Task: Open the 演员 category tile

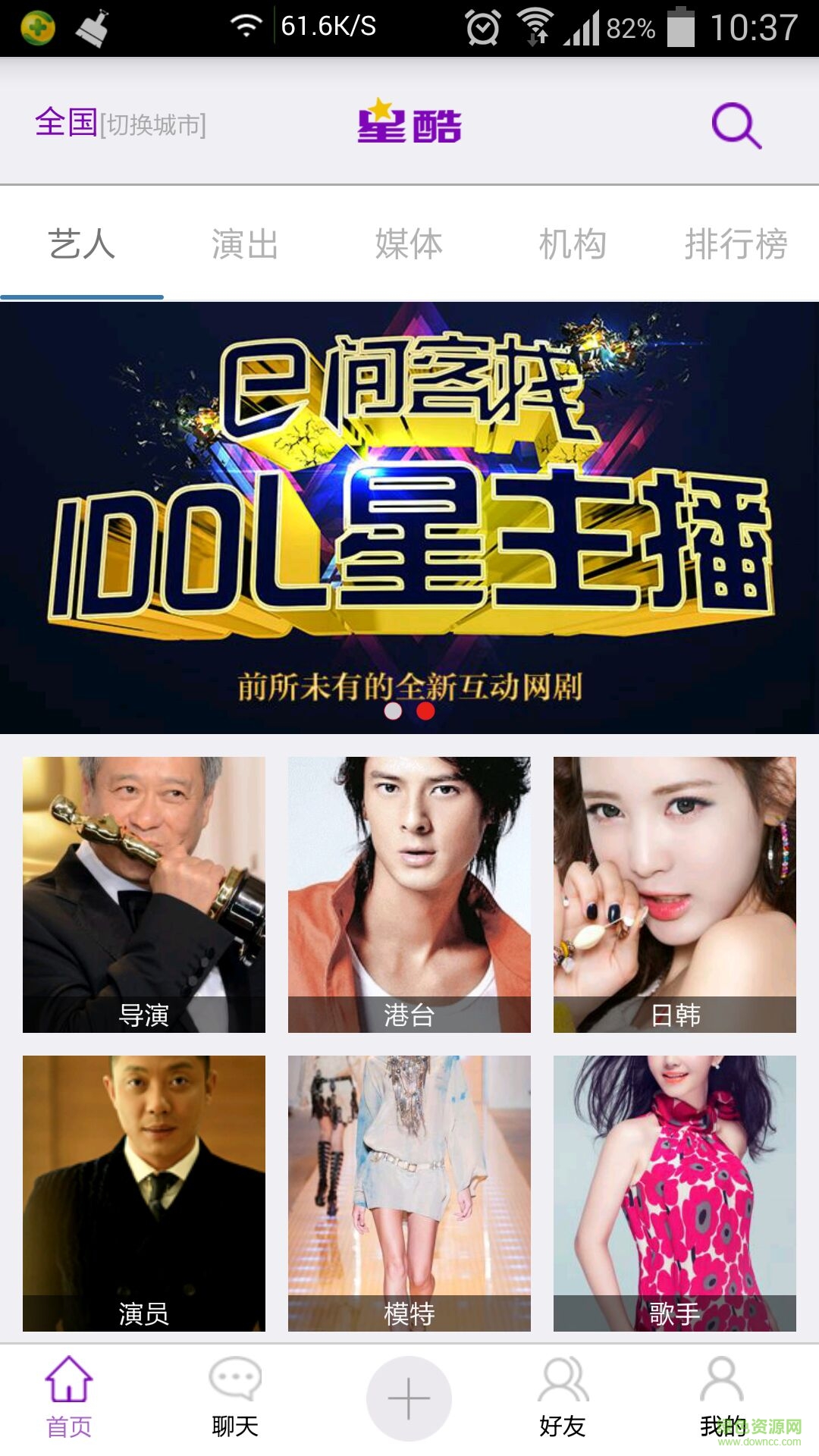Action: (144, 1193)
